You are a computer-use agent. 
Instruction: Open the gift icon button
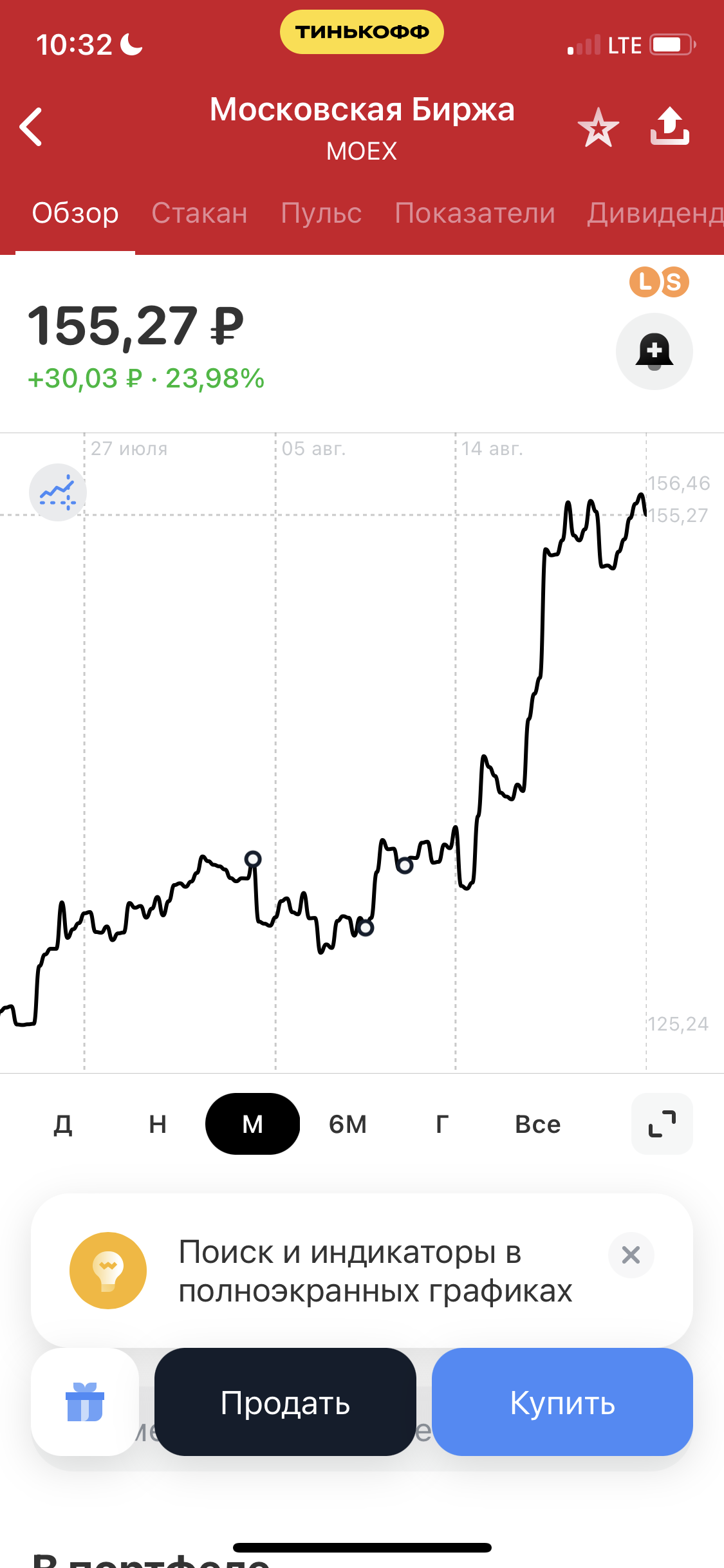point(85,1402)
